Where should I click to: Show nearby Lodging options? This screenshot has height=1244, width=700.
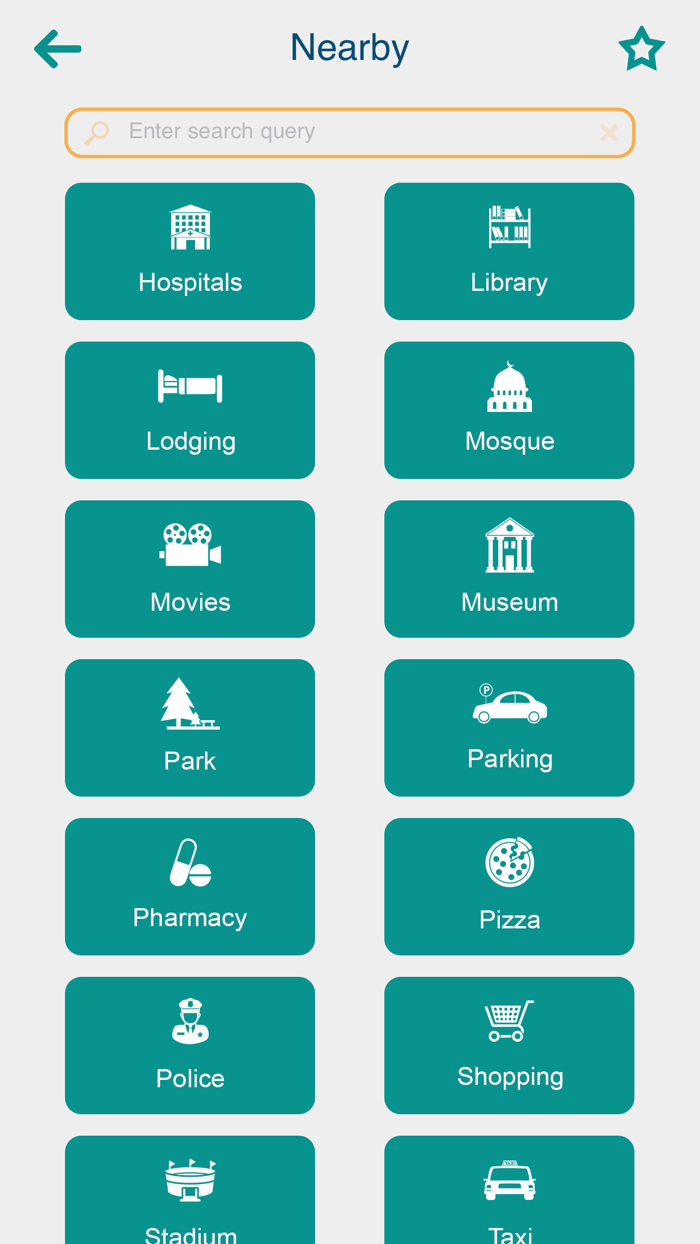190,410
